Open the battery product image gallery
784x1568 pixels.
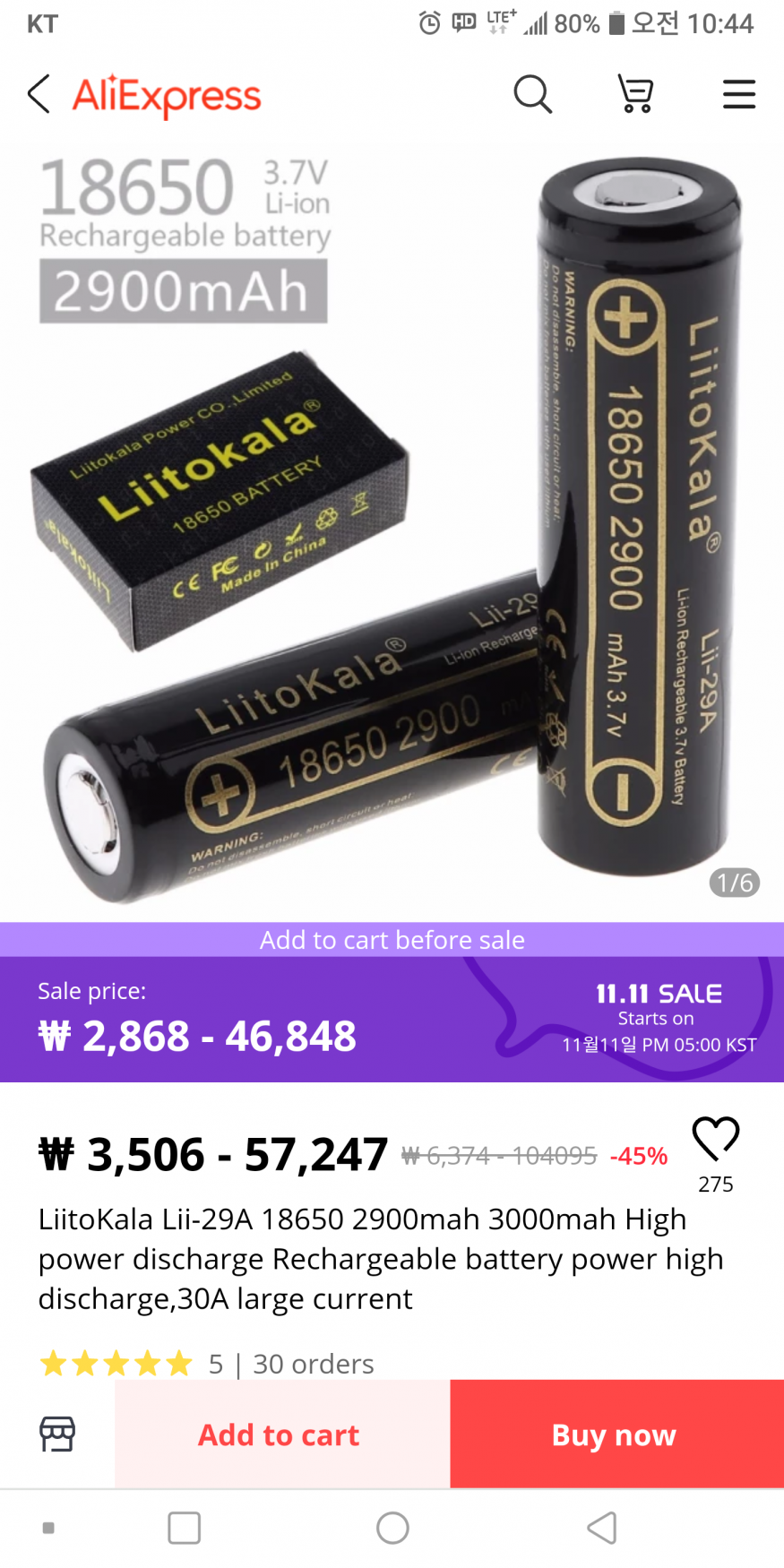(x=392, y=529)
